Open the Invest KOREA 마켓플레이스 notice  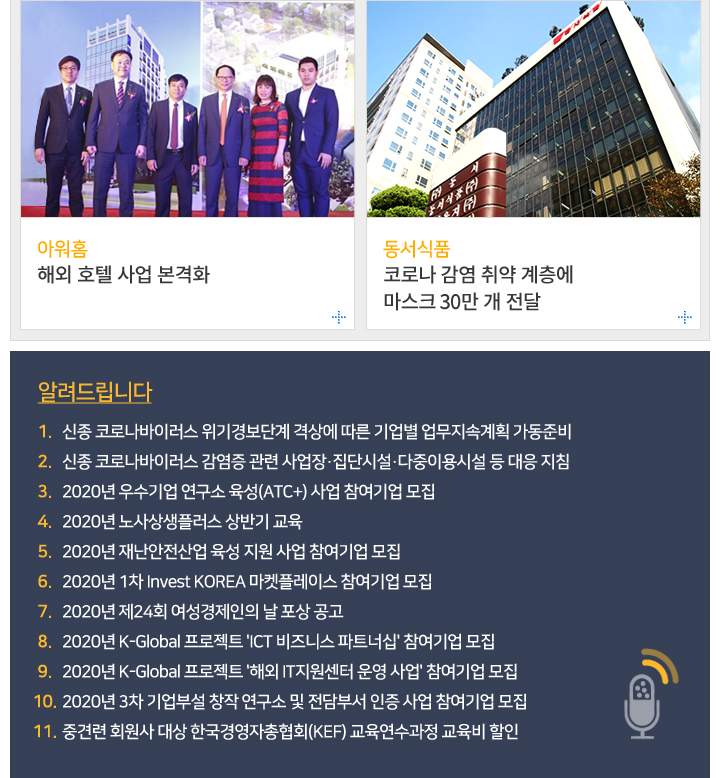pyautogui.click(x=247, y=581)
